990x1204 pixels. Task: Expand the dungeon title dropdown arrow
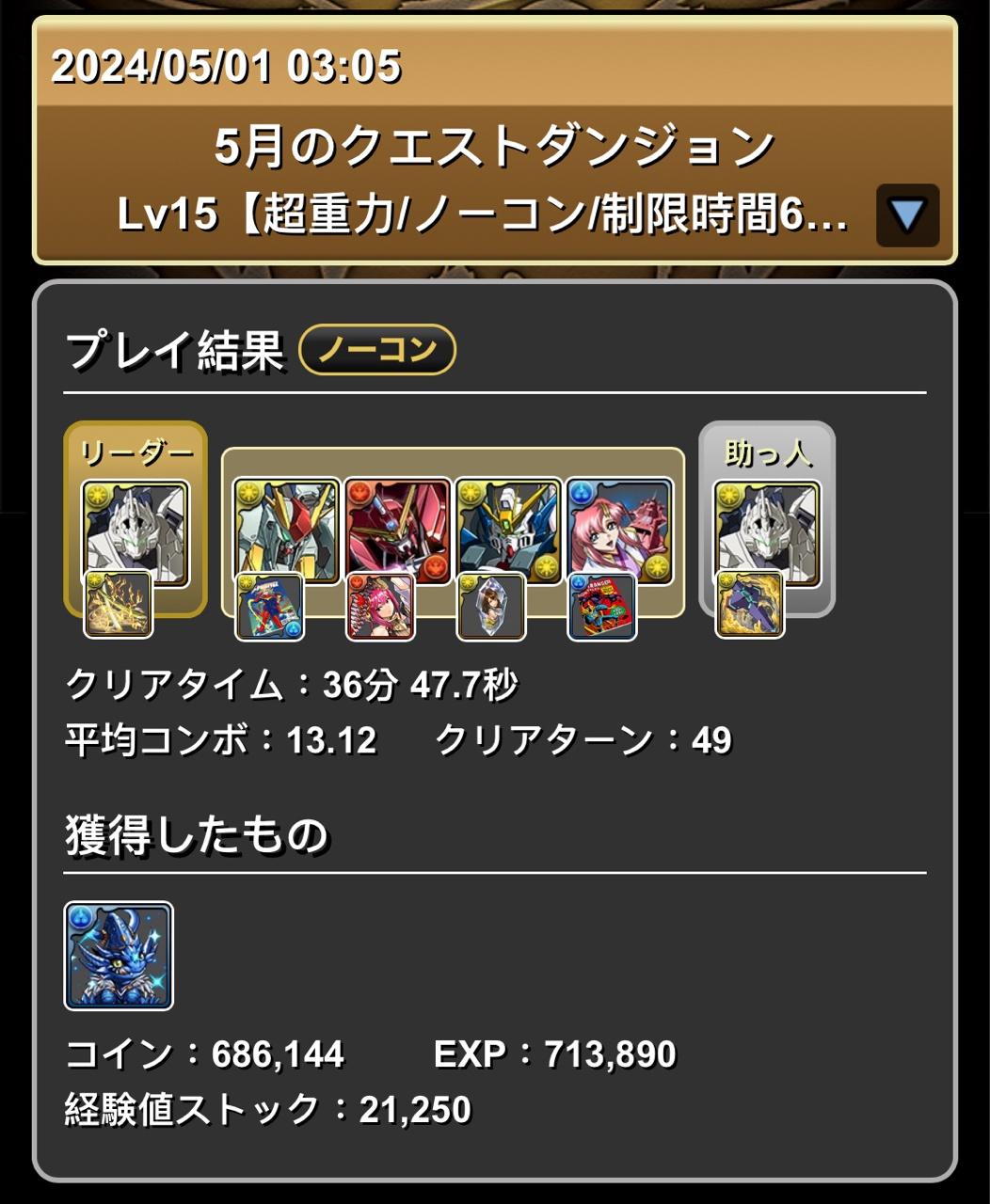click(x=907, y=215)
